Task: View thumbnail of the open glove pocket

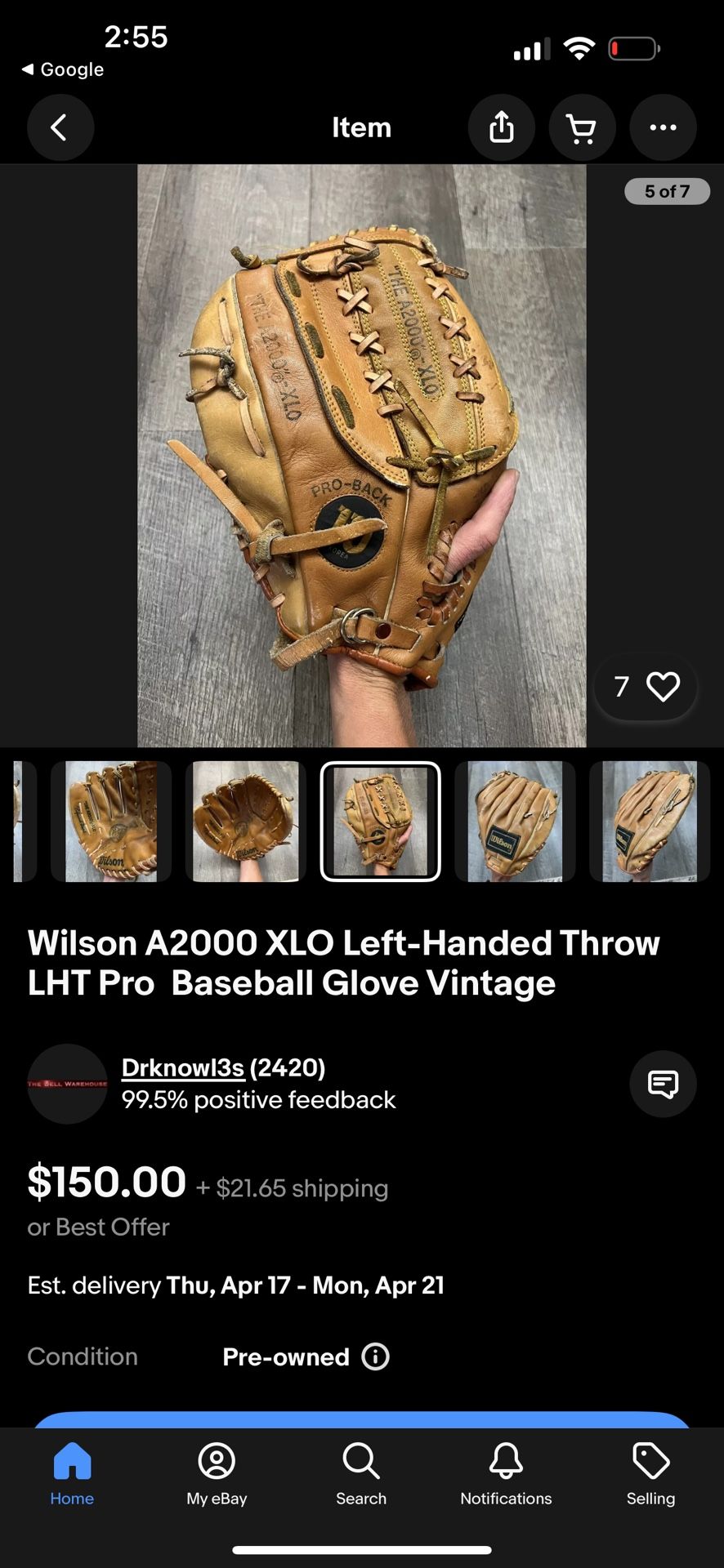Action: click(245, 822)
